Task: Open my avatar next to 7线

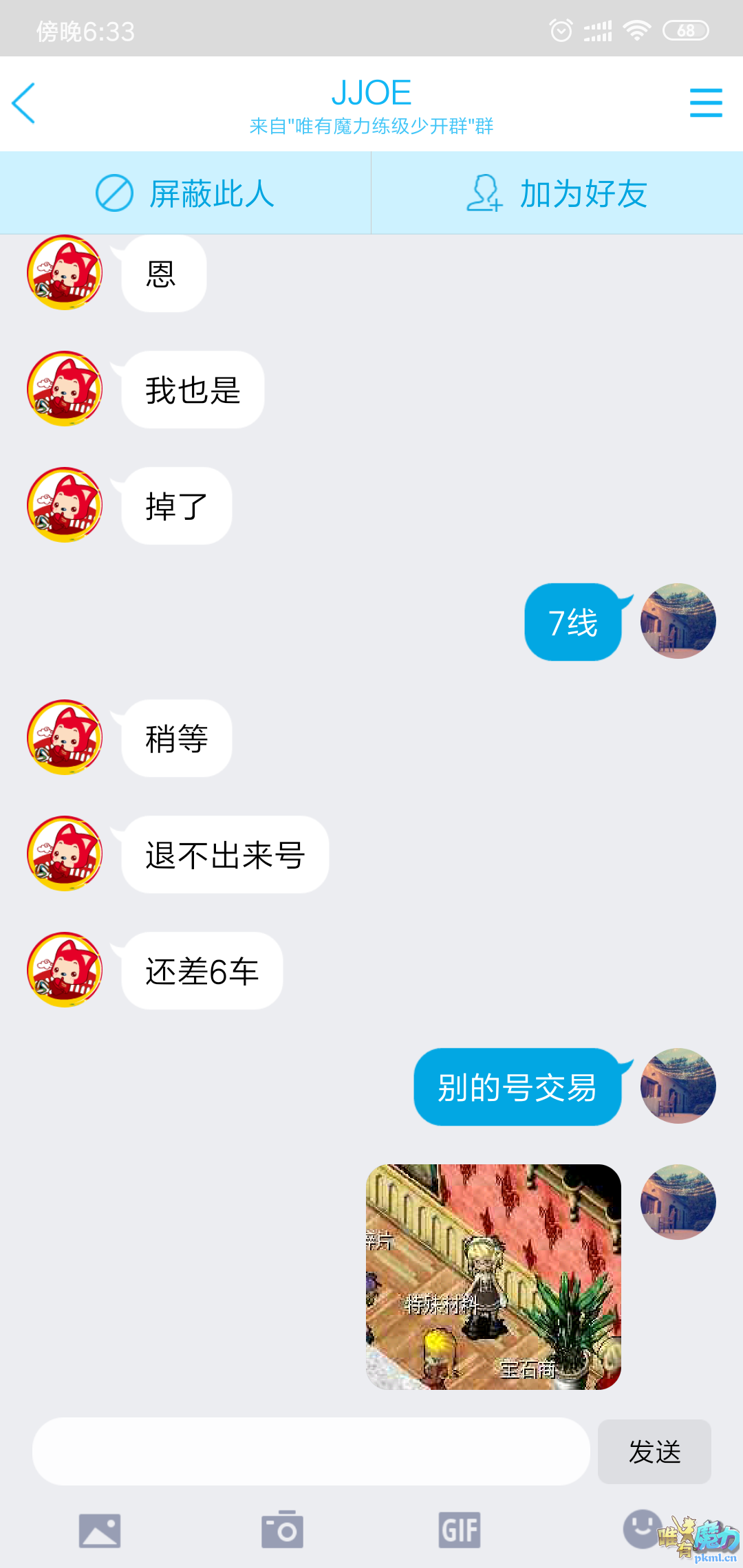Action: tap(678, 621)
